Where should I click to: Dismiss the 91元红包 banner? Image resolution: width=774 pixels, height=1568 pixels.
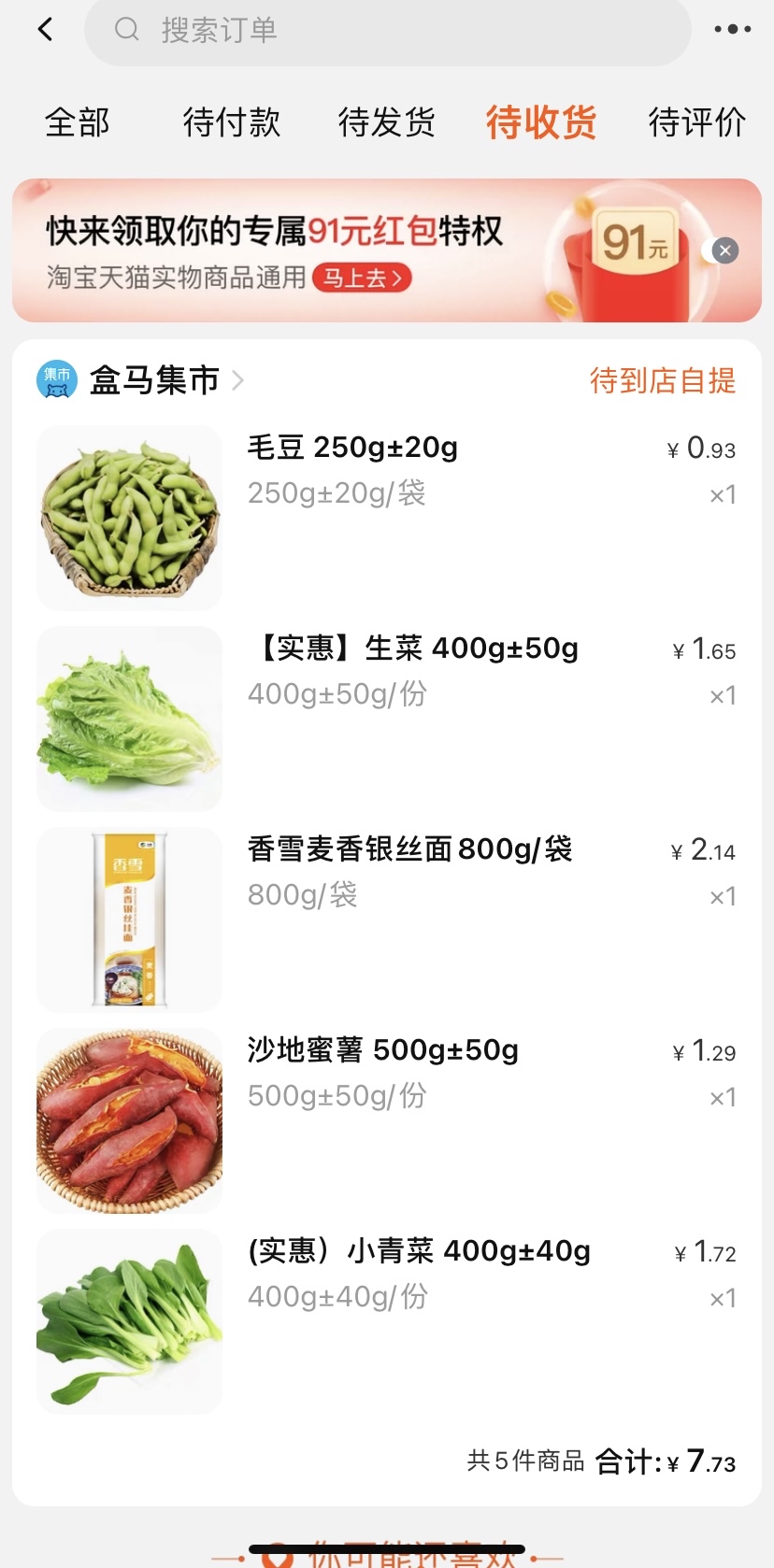pos(724,250)
